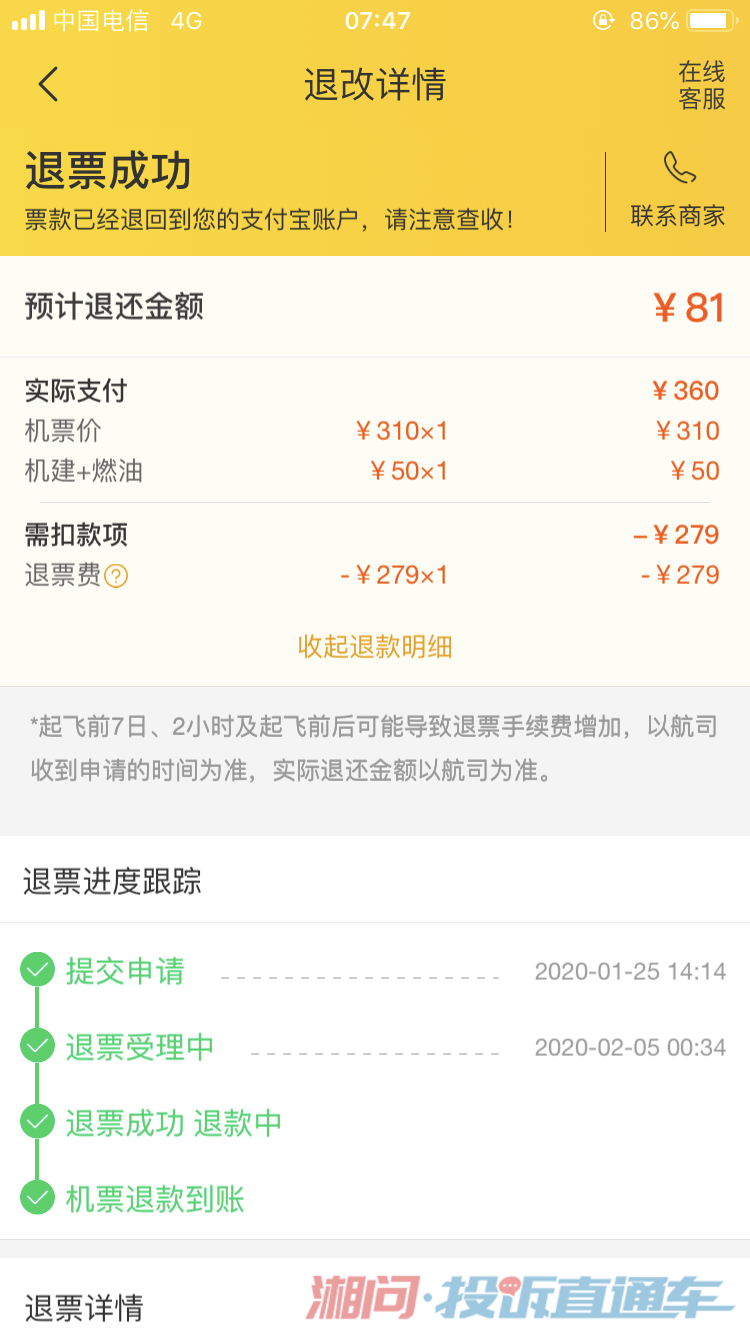Tap the refund progress timeline track
This screenshot has width=750, height=1334.
[x=37, y=1085]
